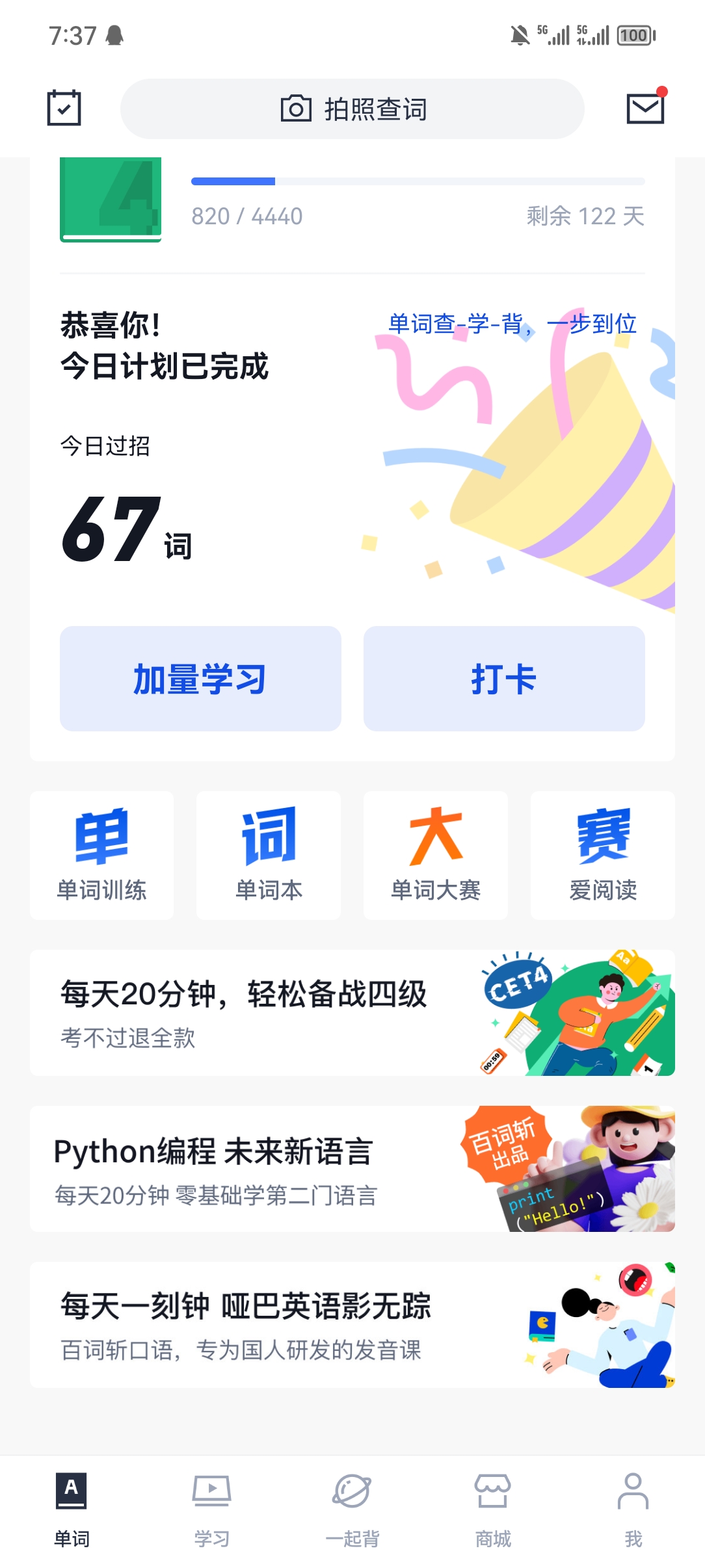Open 爱阅读
Viewport: 705px width, 1568px height.
[603, 856]
